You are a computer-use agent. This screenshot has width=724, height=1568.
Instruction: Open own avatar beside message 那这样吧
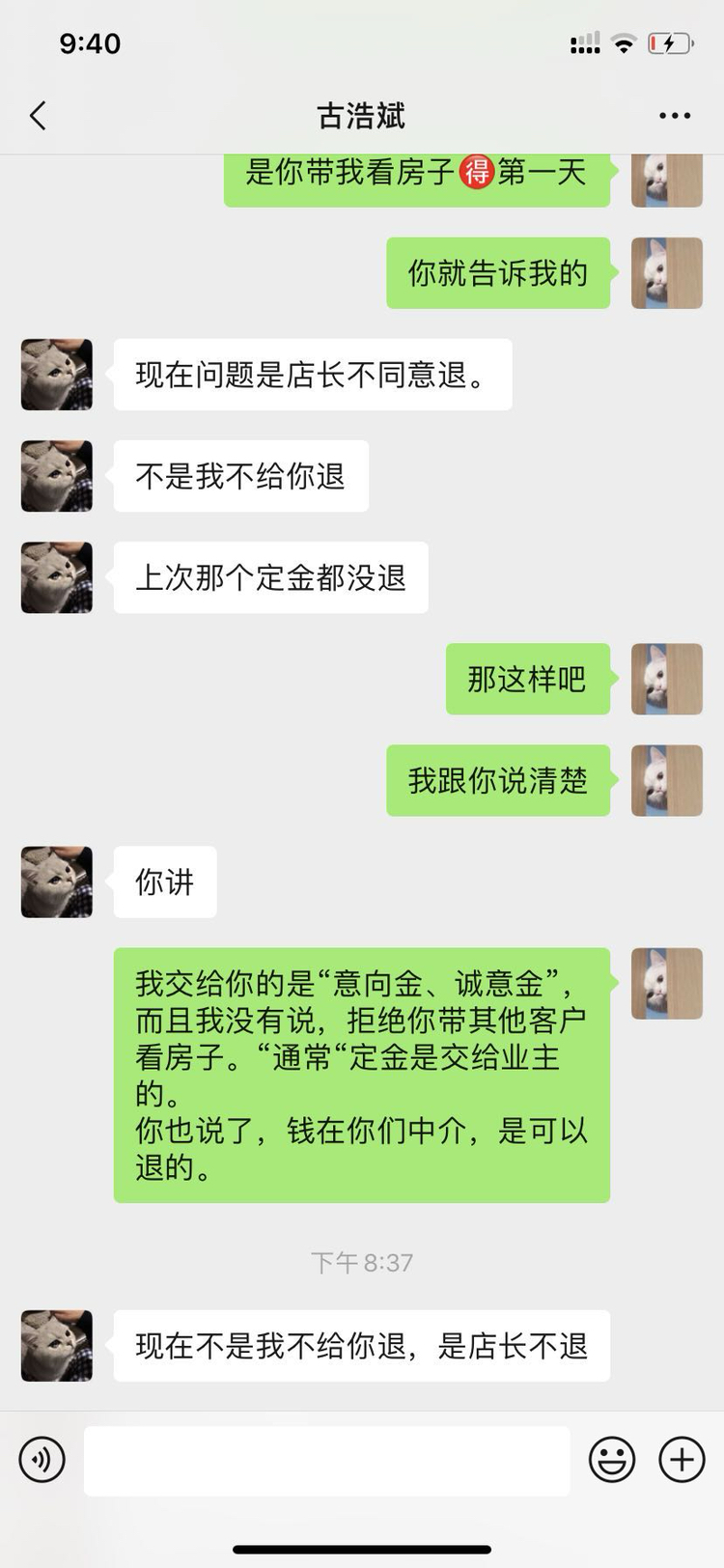(x=666, y=679)
